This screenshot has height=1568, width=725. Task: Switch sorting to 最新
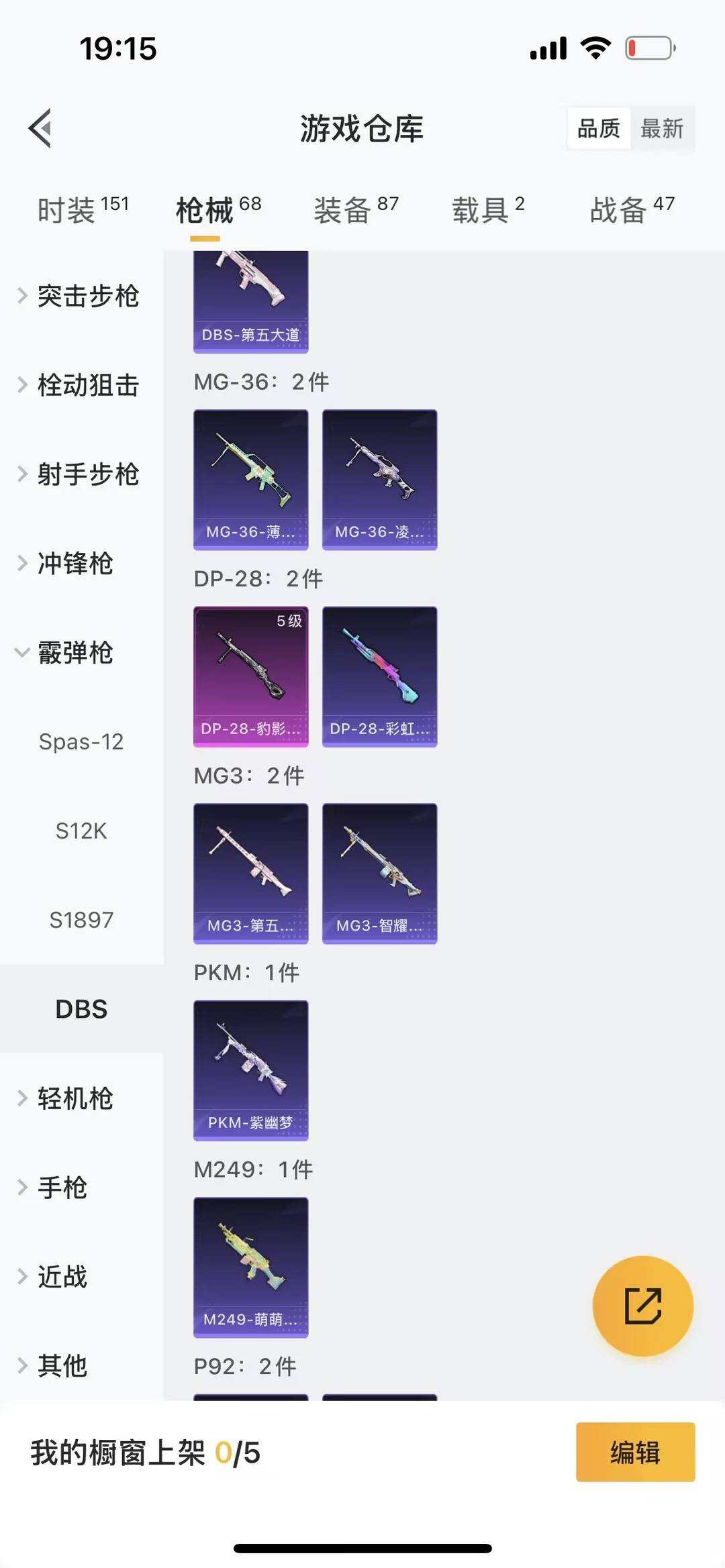click(661, 128)
